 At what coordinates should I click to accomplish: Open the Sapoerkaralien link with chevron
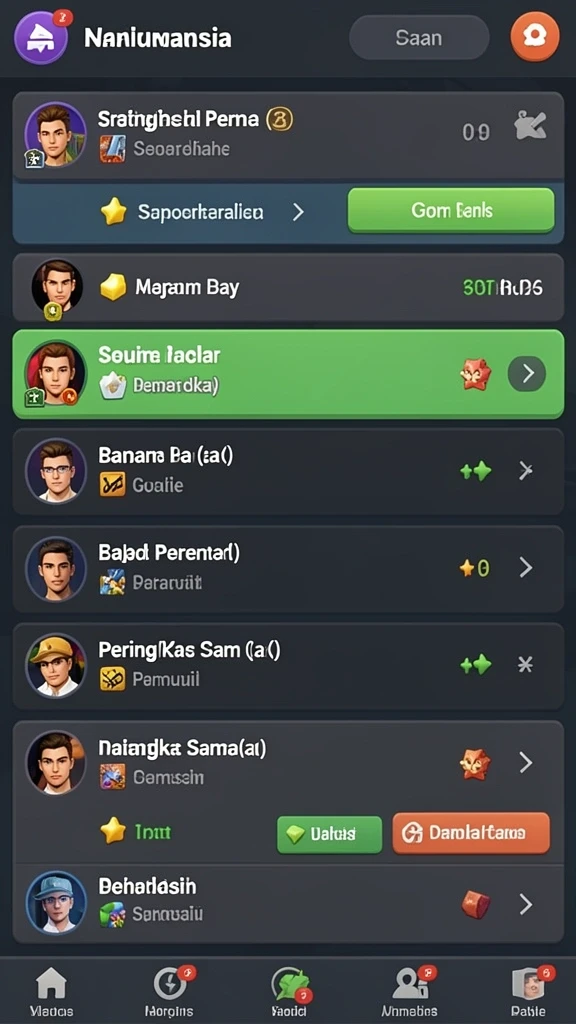(202, 212)
